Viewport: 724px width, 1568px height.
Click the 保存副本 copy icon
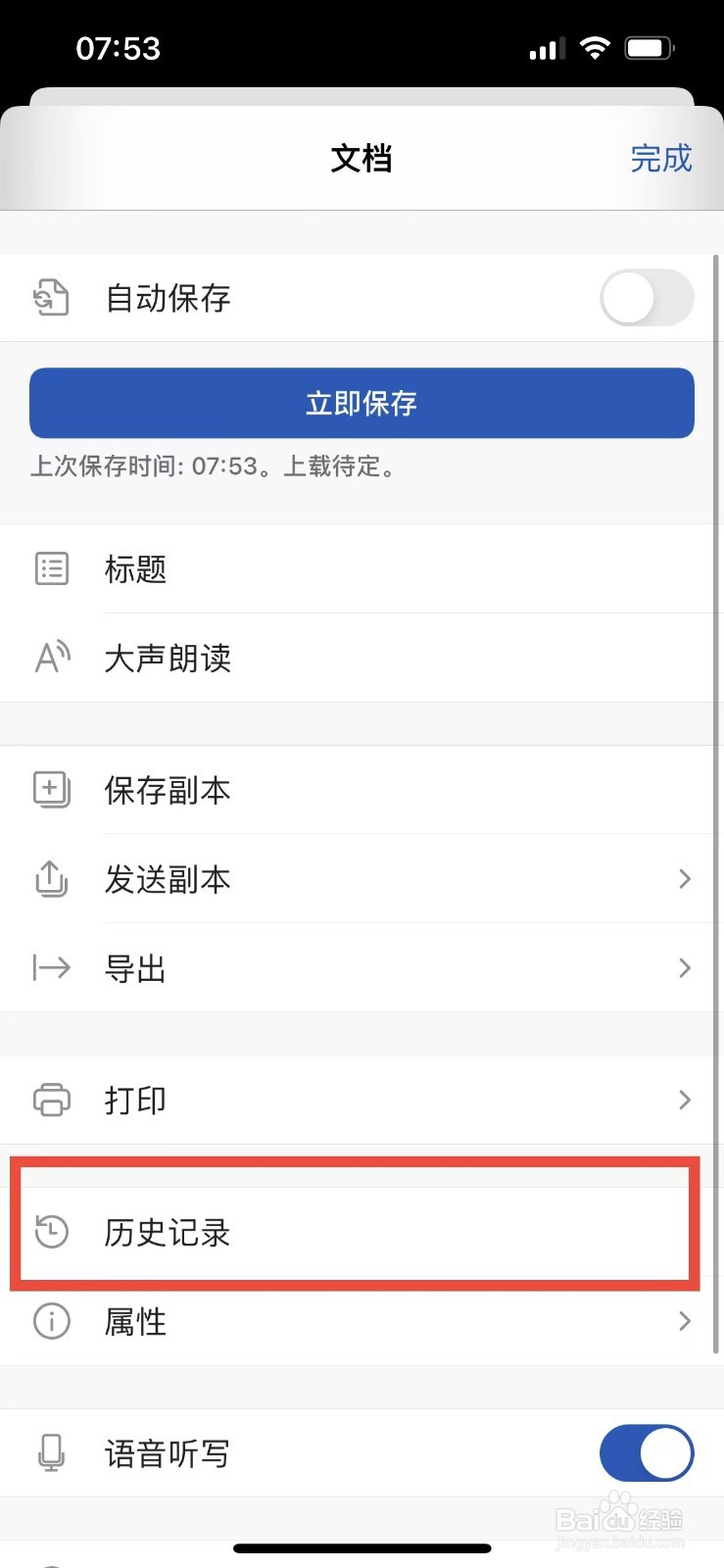(x=51, y=790)
